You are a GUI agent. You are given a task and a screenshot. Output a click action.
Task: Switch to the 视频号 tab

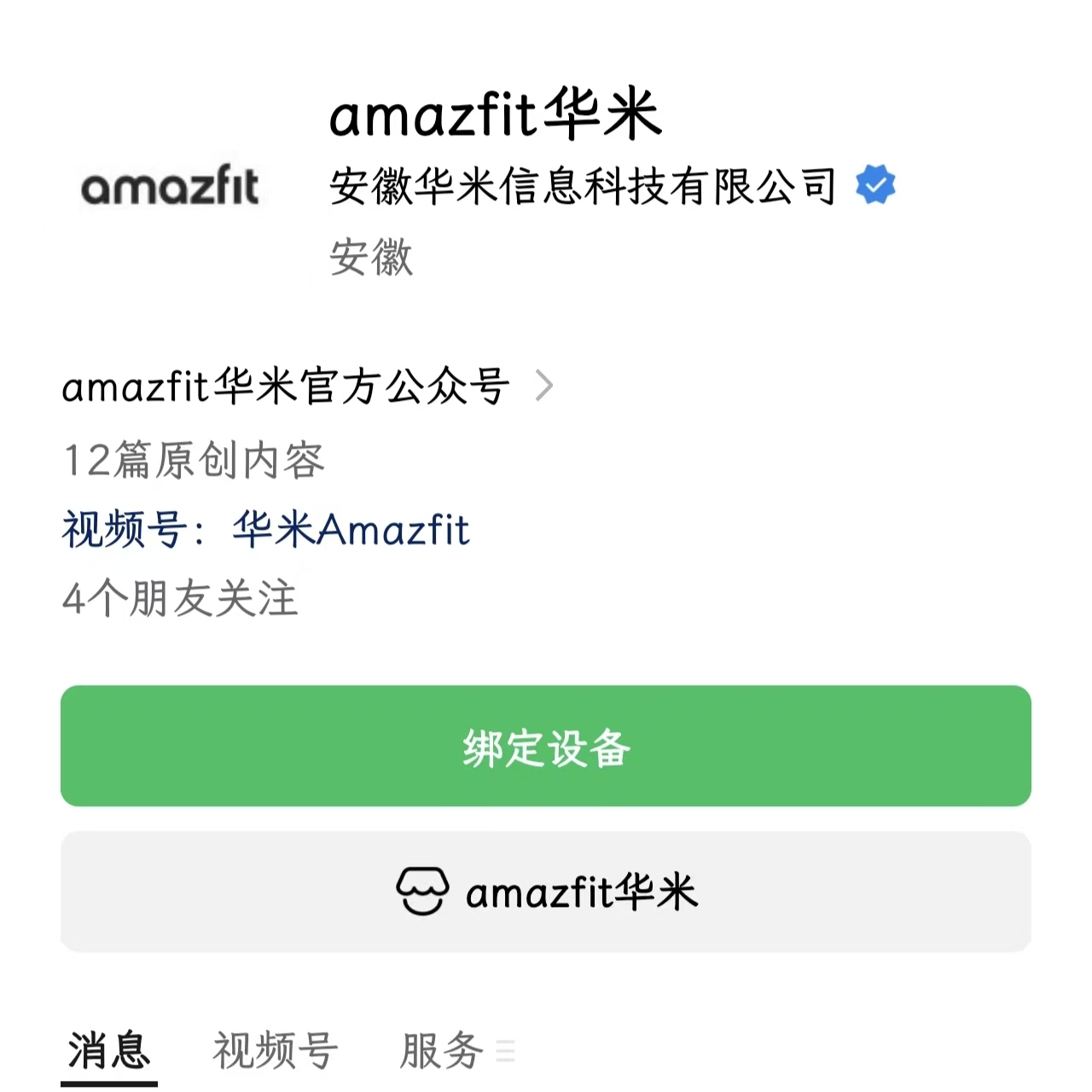coord(275,1051)
